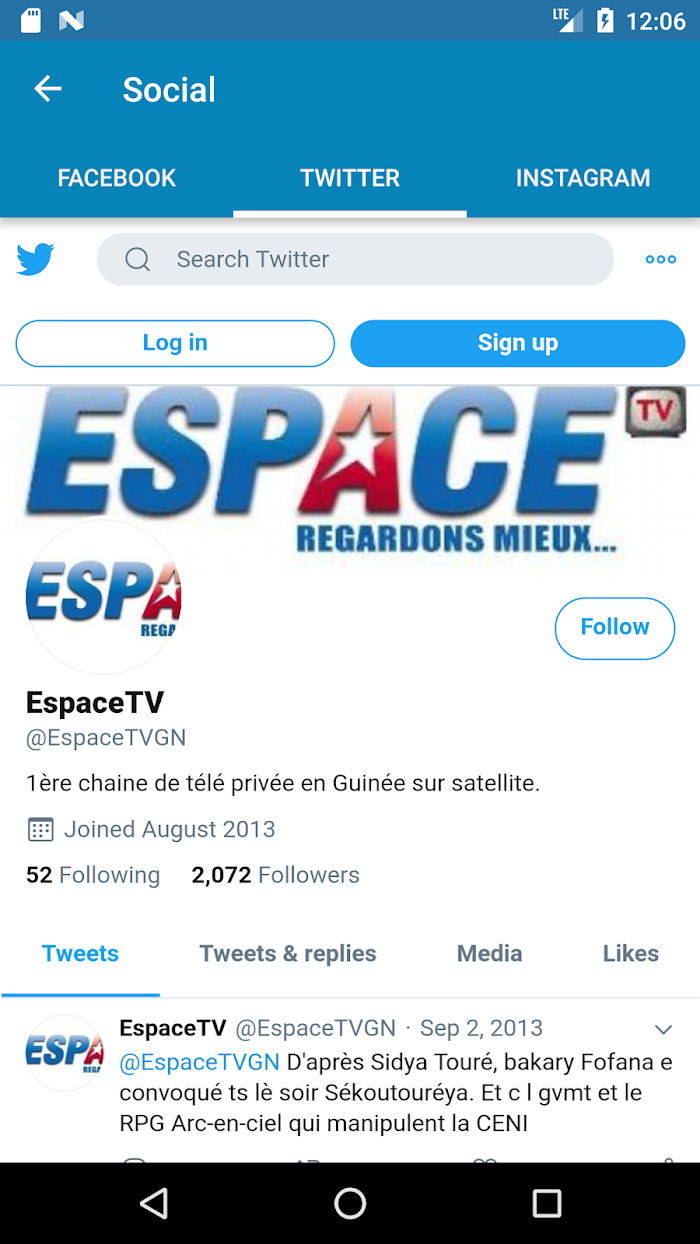Tap the Search Twitter field

point(355,260)
